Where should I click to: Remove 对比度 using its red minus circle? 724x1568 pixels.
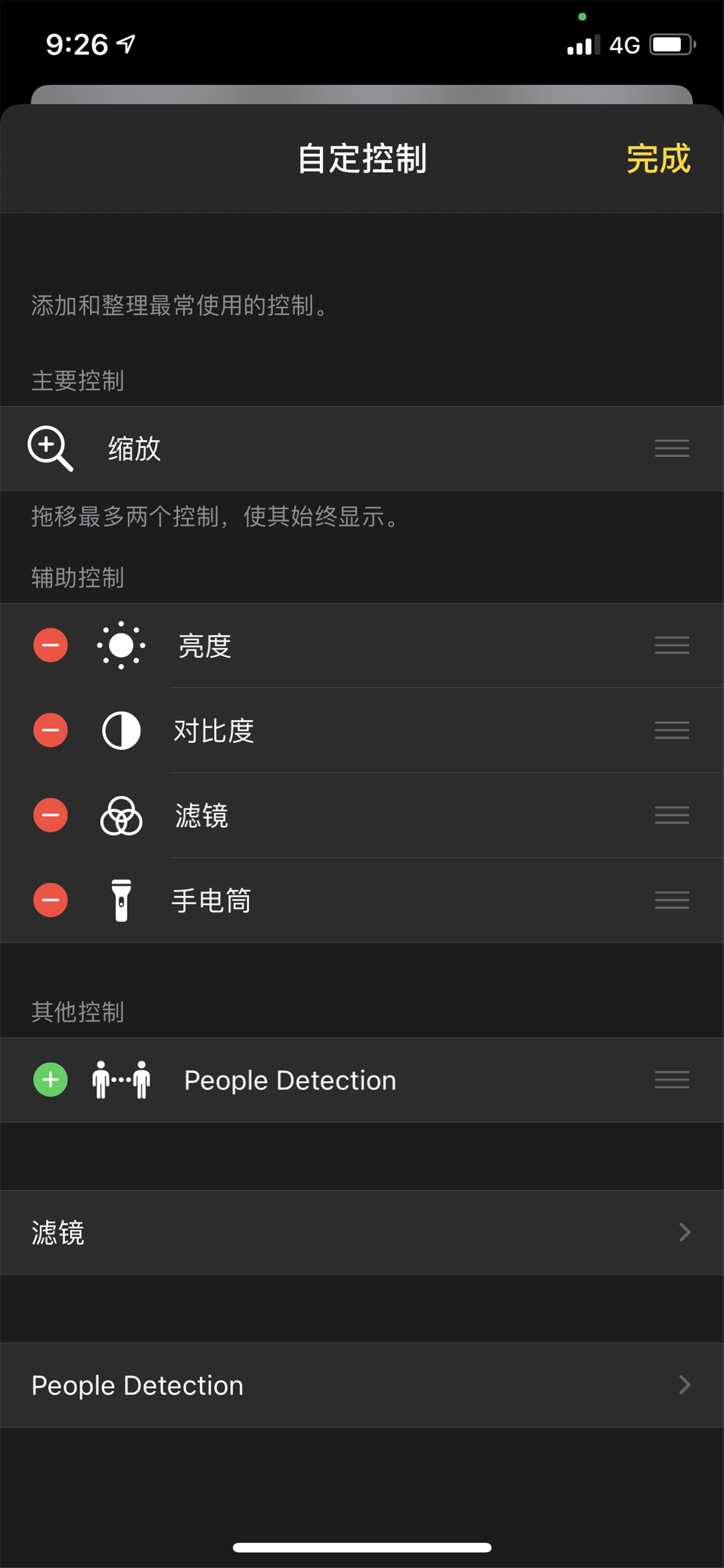50,730
